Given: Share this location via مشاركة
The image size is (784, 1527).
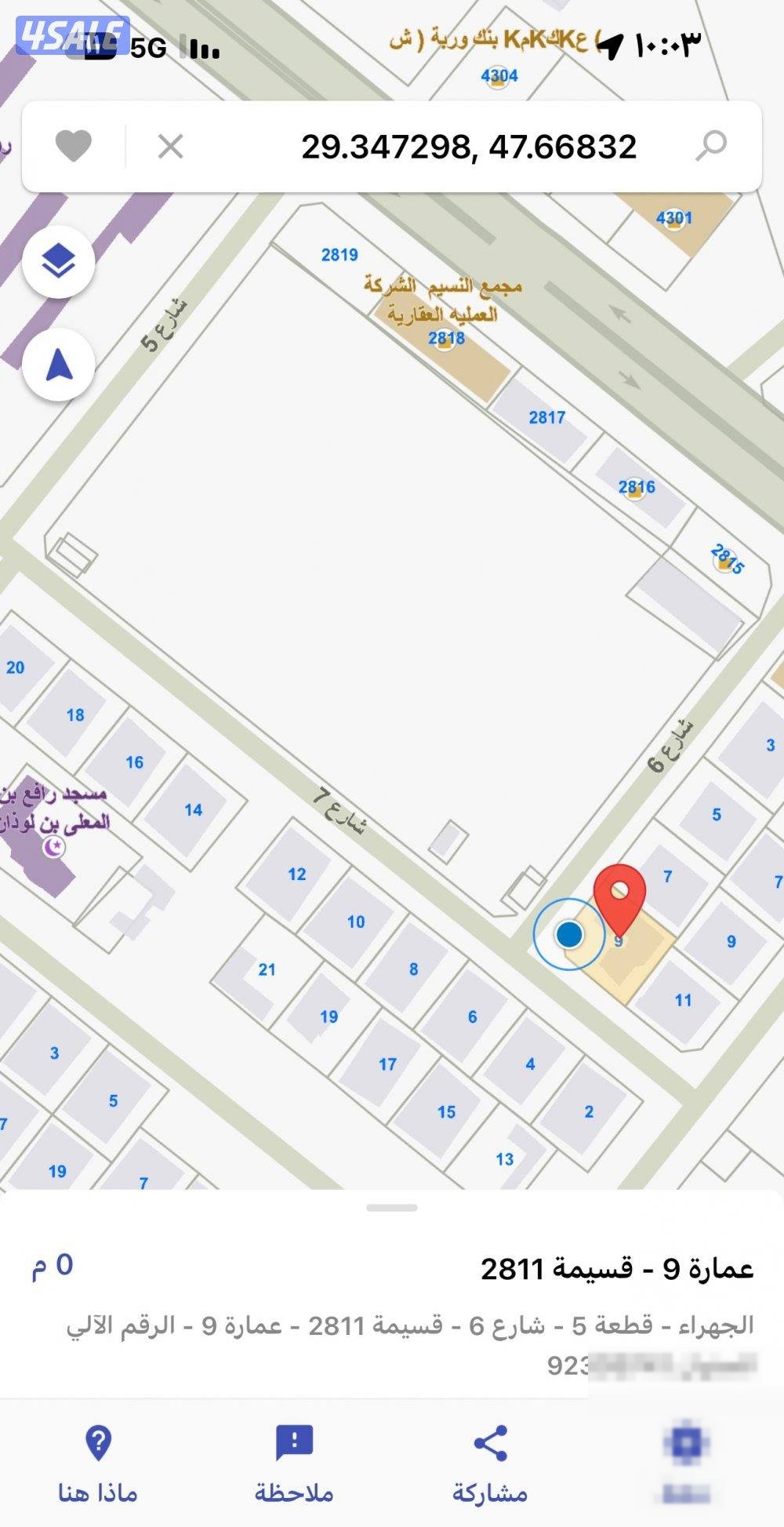Looking at the screenshot, I should pyautogui.click(x=490, y=1462).
